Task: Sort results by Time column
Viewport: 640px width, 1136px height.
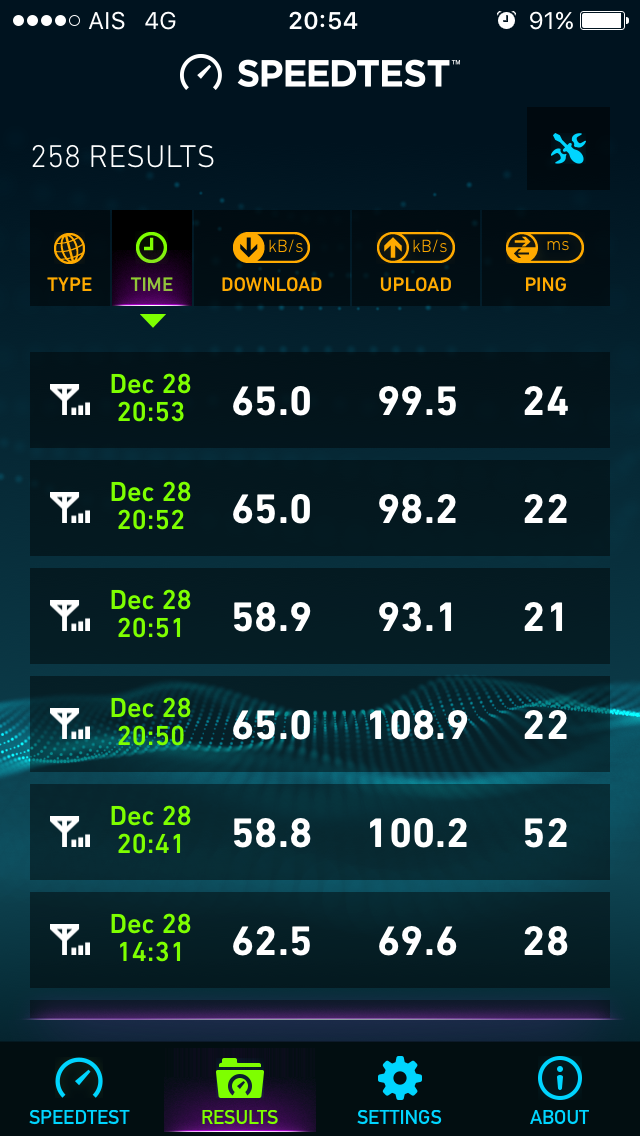Action: 152,258
